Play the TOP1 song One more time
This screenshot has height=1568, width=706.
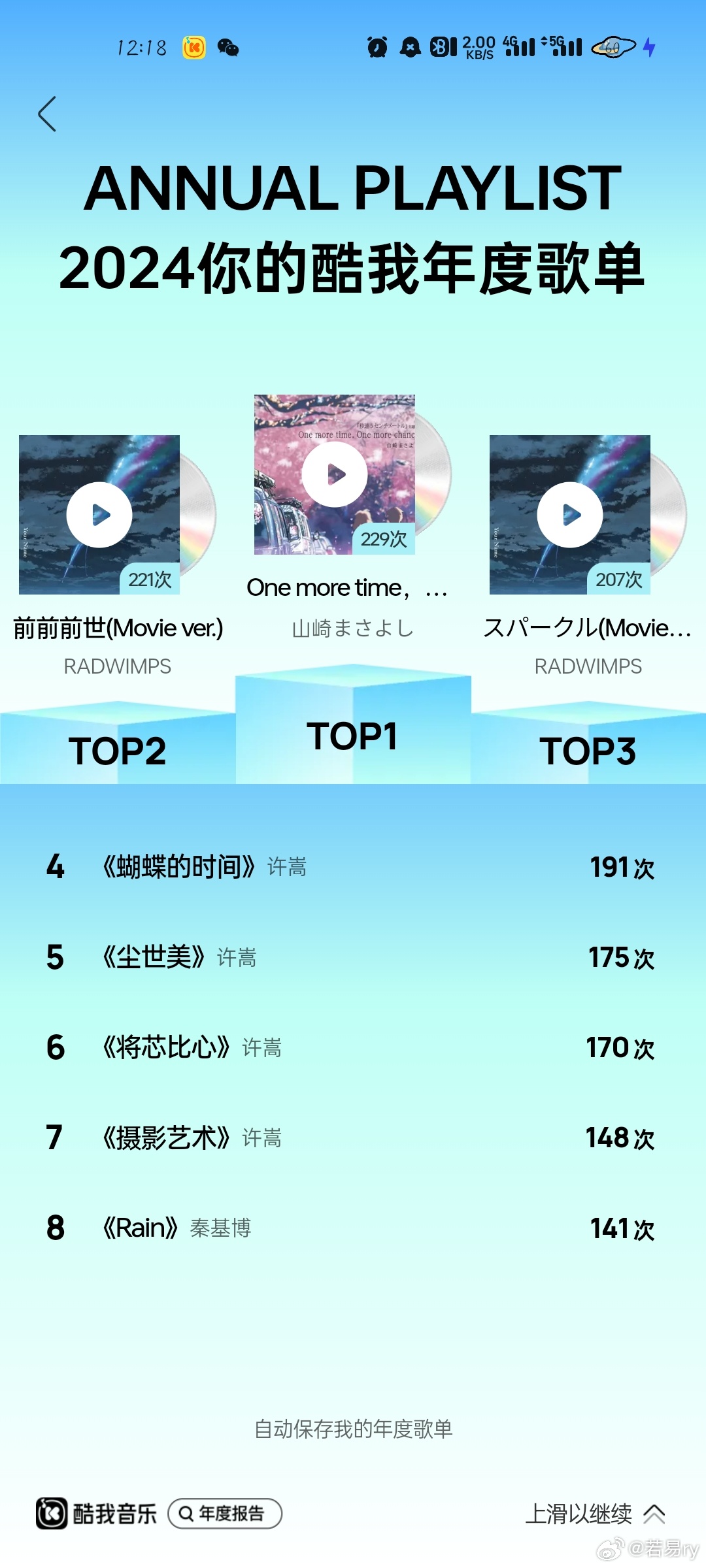pos(335,475)
